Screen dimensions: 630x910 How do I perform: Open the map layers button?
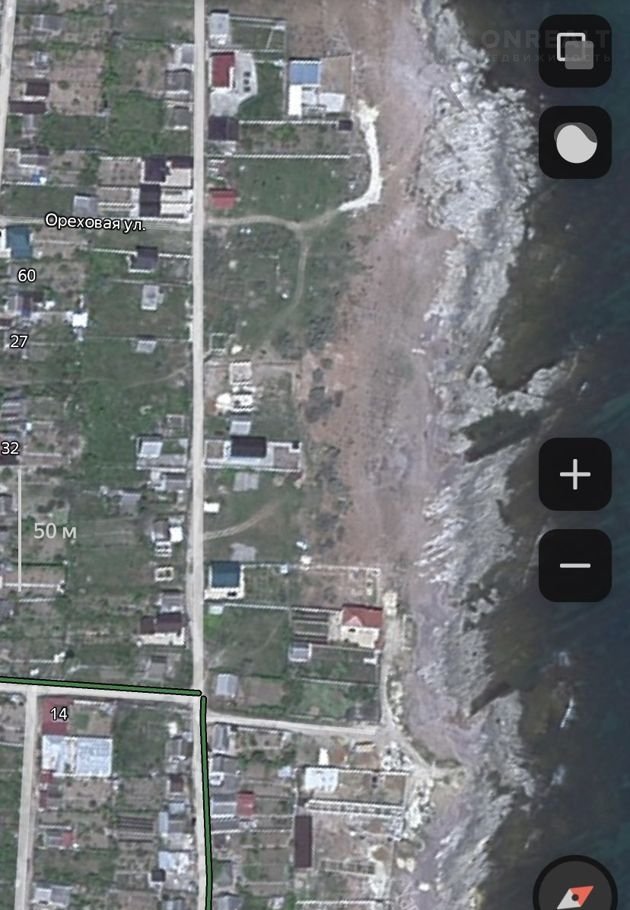(x=575, y=50)
